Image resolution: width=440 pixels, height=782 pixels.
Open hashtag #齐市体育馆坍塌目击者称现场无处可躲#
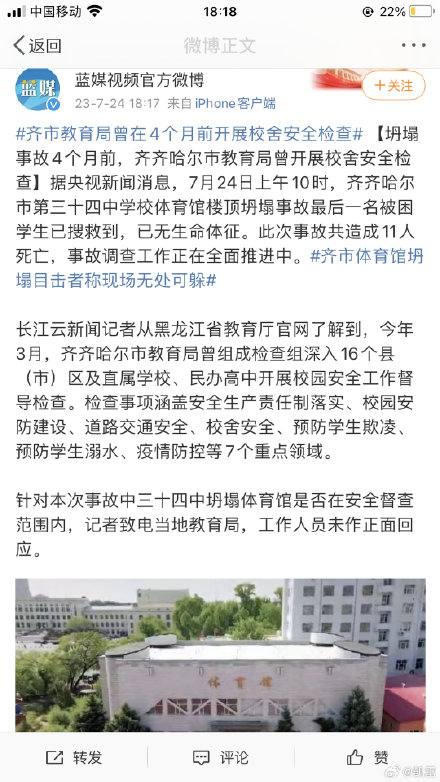click(x=220, y=268)
